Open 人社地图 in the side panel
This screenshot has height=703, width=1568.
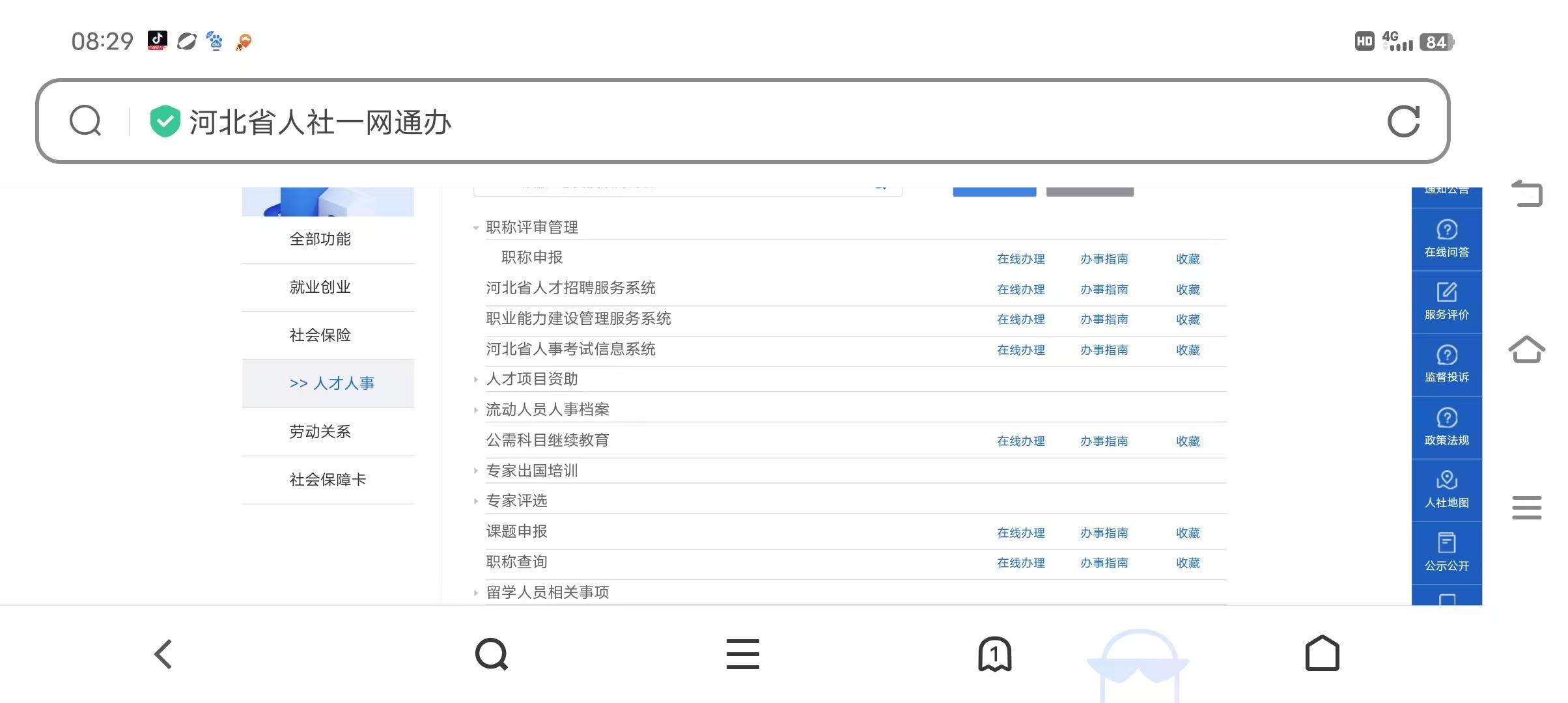1446,489
